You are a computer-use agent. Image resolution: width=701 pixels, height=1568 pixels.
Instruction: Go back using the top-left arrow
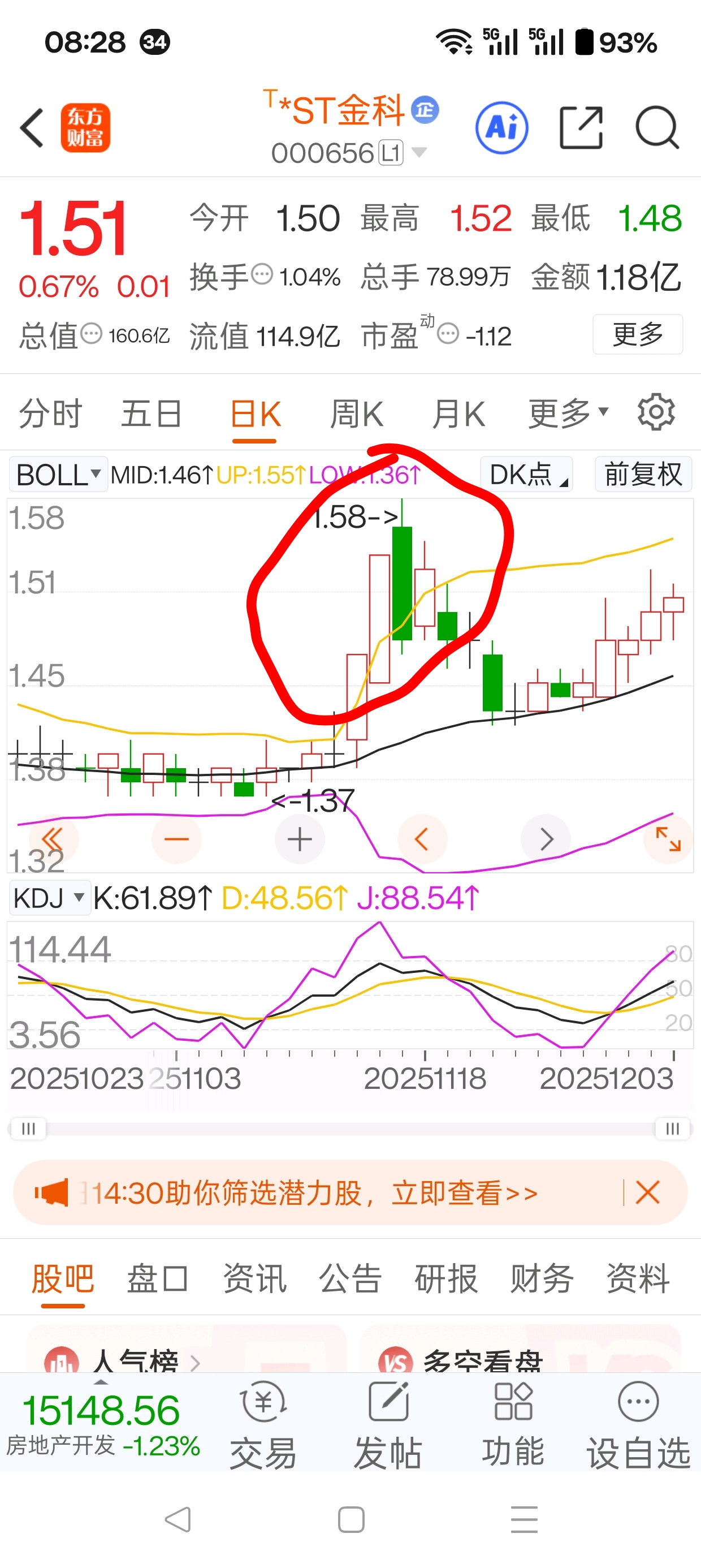coord(32,127)
